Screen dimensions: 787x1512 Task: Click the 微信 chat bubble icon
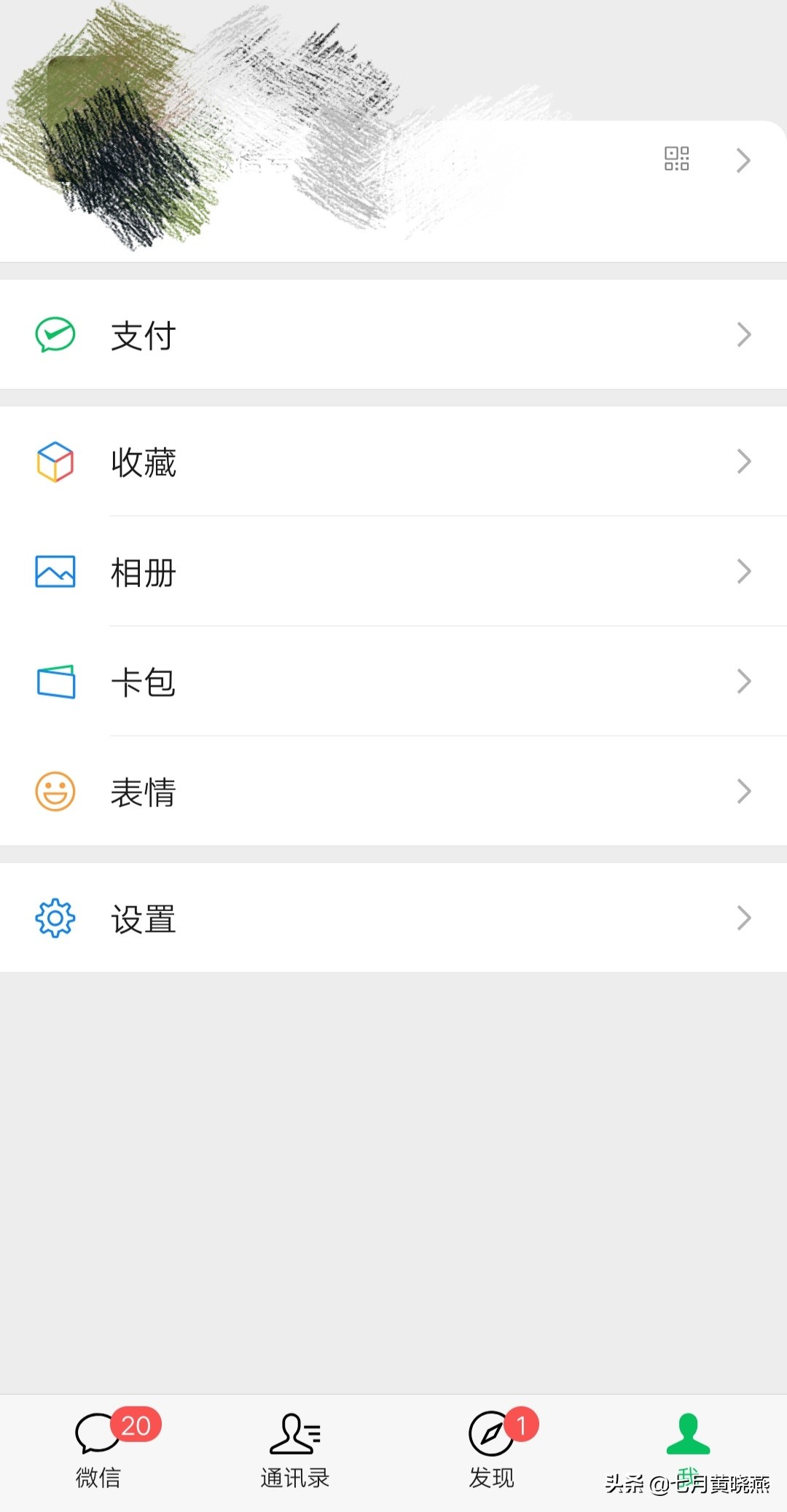(x=98, y=1431)
